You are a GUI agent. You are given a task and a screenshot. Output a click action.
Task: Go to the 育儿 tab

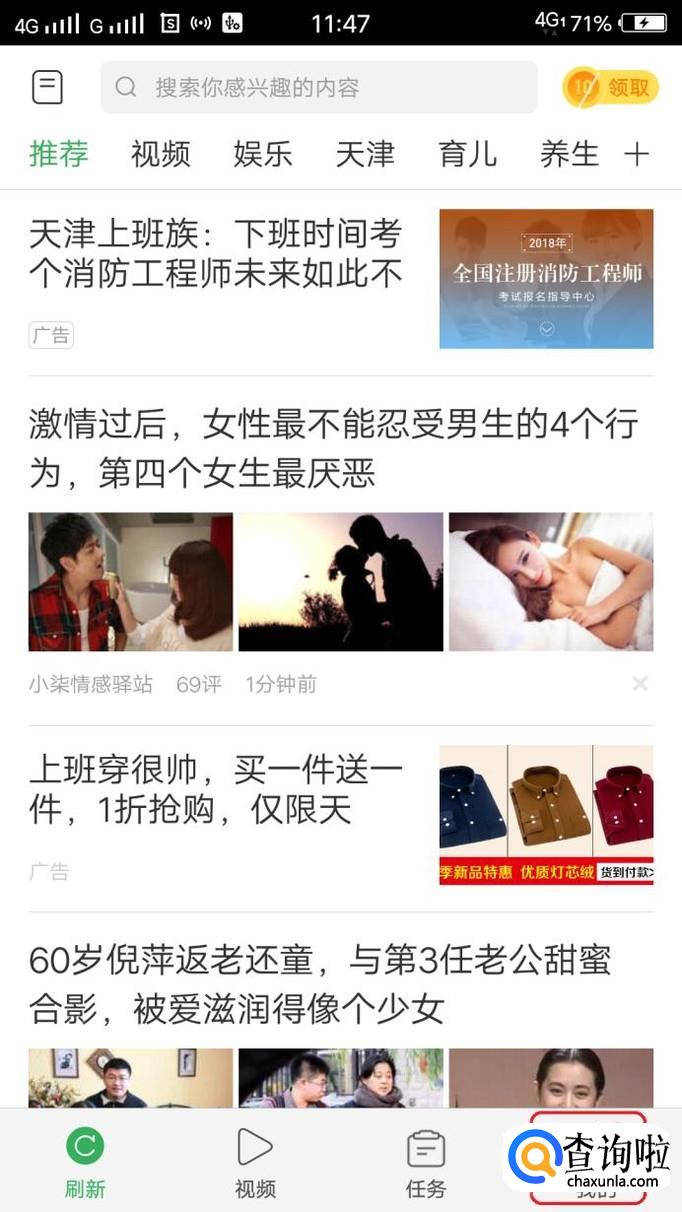pos(467,154)
